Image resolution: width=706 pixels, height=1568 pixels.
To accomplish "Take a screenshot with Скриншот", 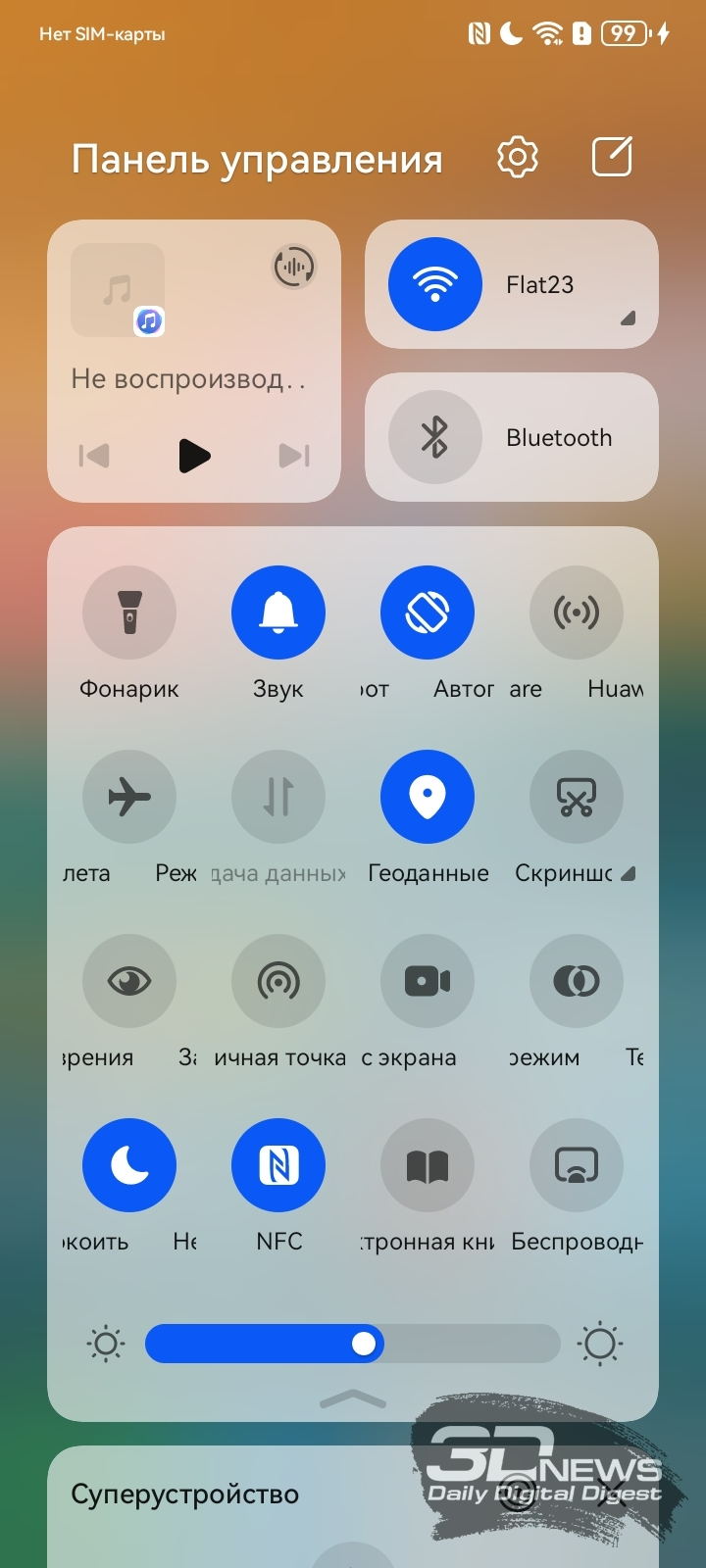I will point(577,797).
